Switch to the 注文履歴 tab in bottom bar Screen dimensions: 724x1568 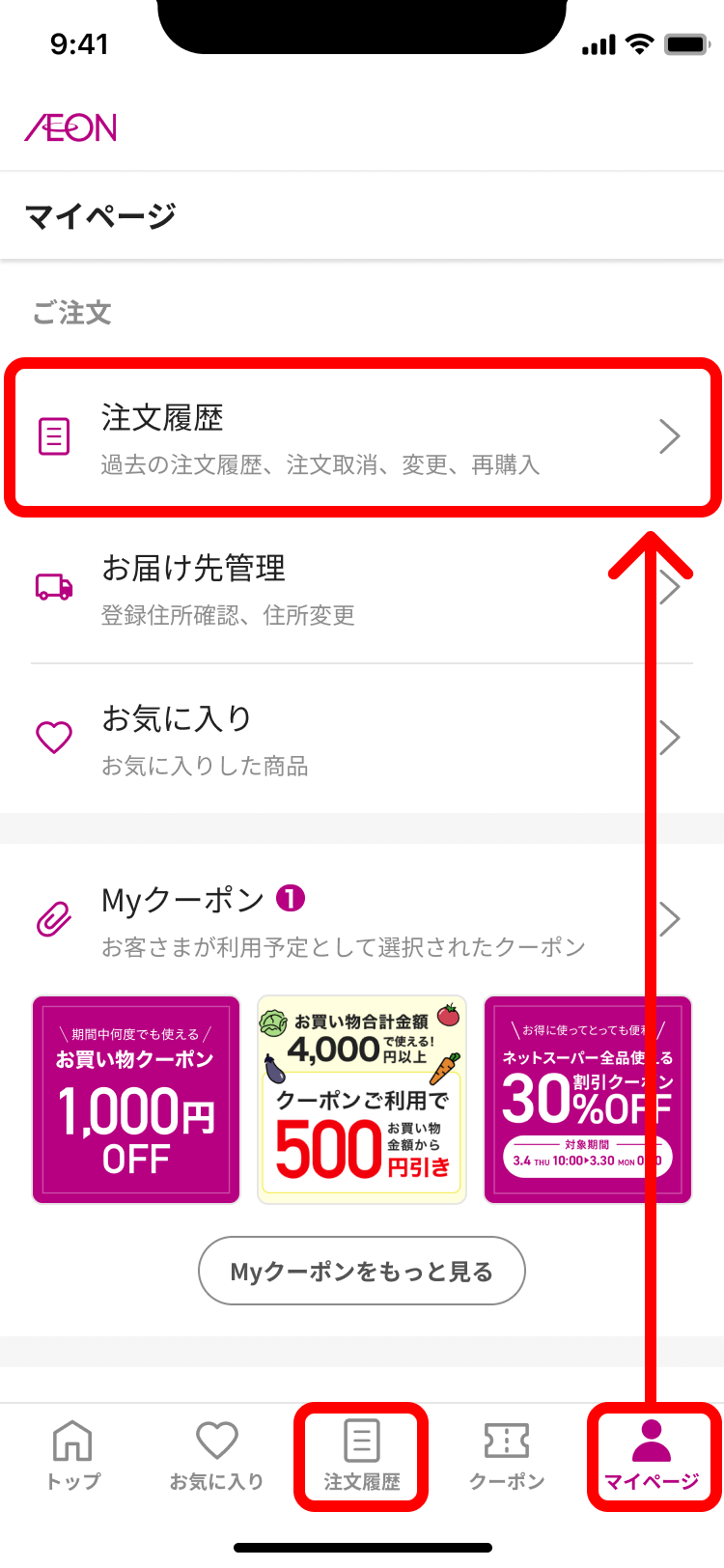[362, 1456]
